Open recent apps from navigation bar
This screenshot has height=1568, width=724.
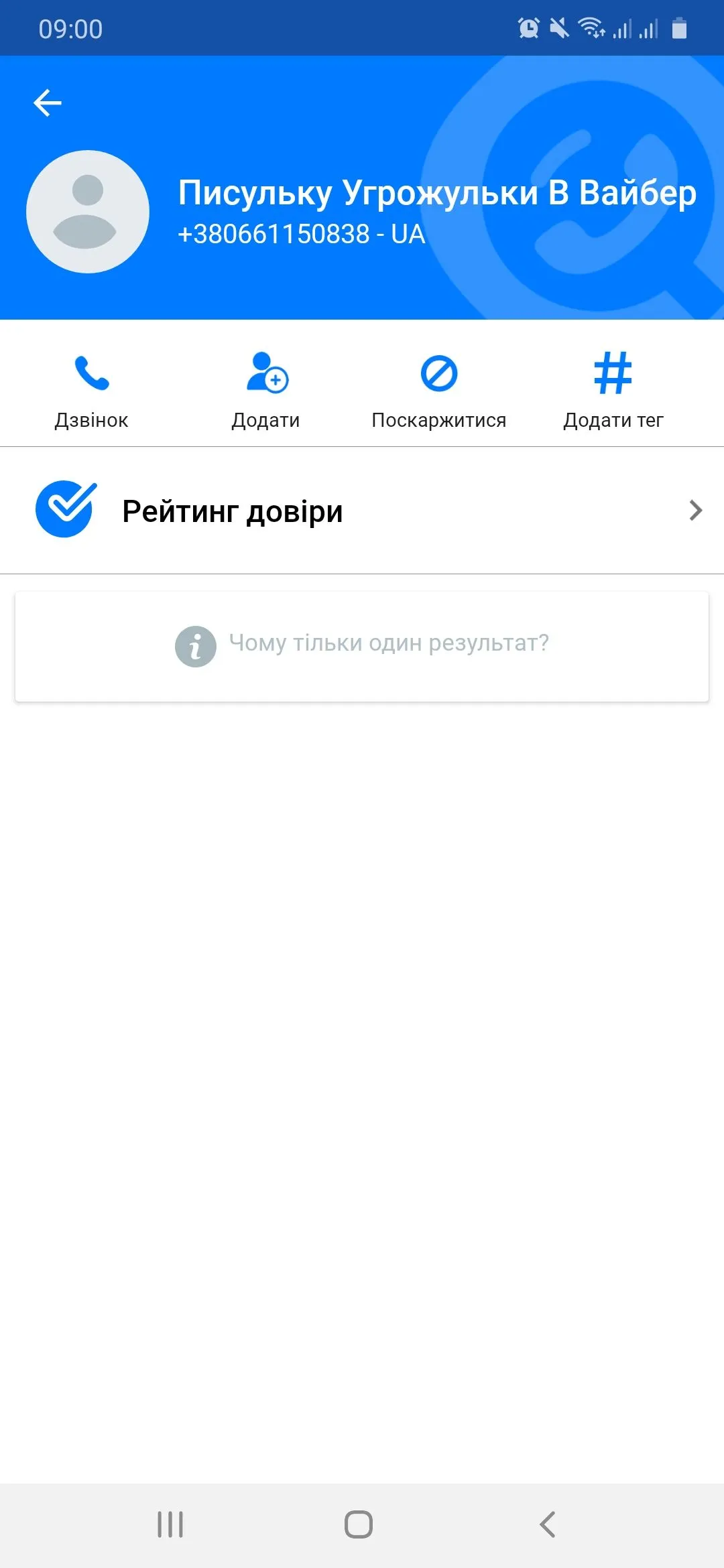point(170,1524)
